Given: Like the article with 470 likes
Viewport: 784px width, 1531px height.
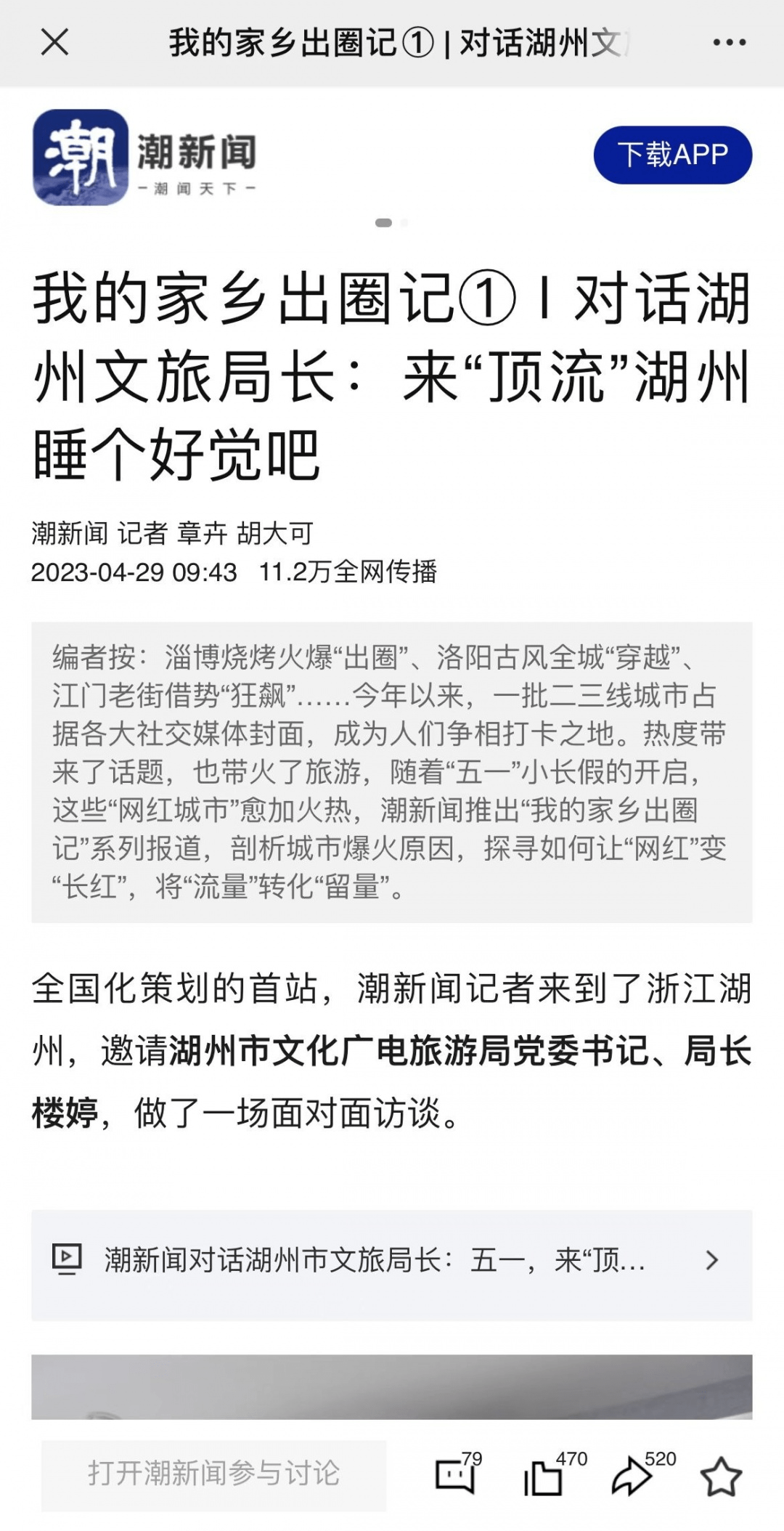Looking at the screenshot, I should [x=544, y=1476].
